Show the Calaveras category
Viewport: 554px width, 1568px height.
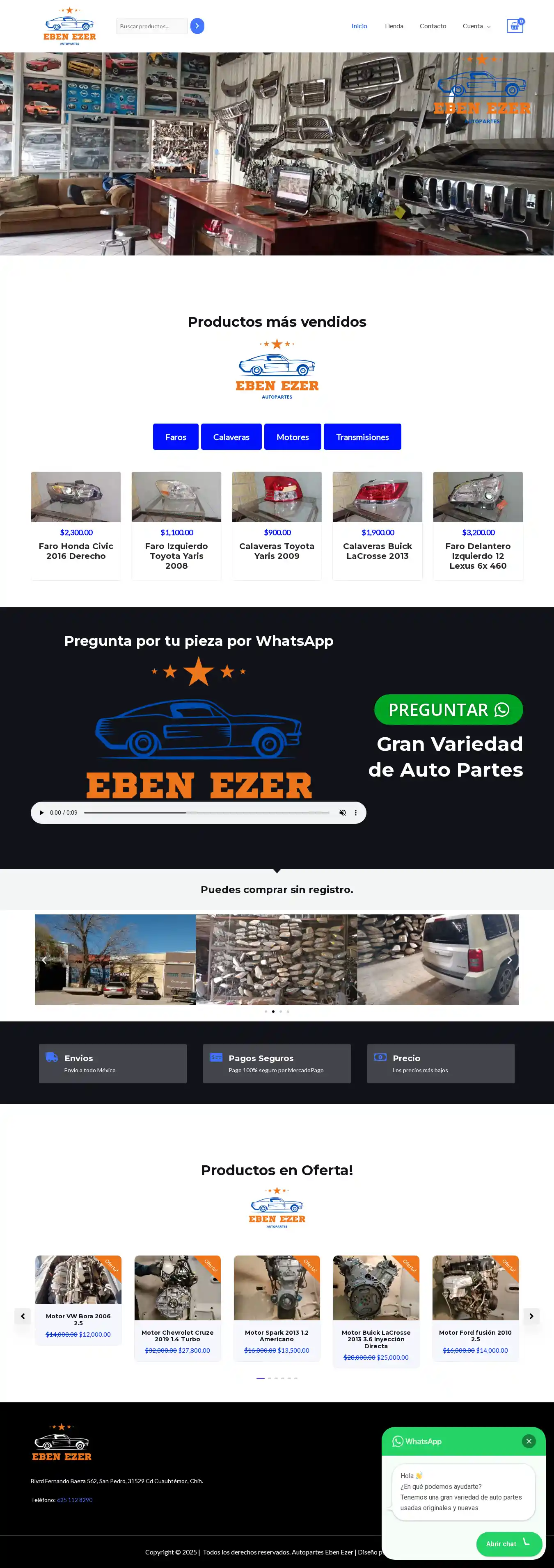[231, 437]
